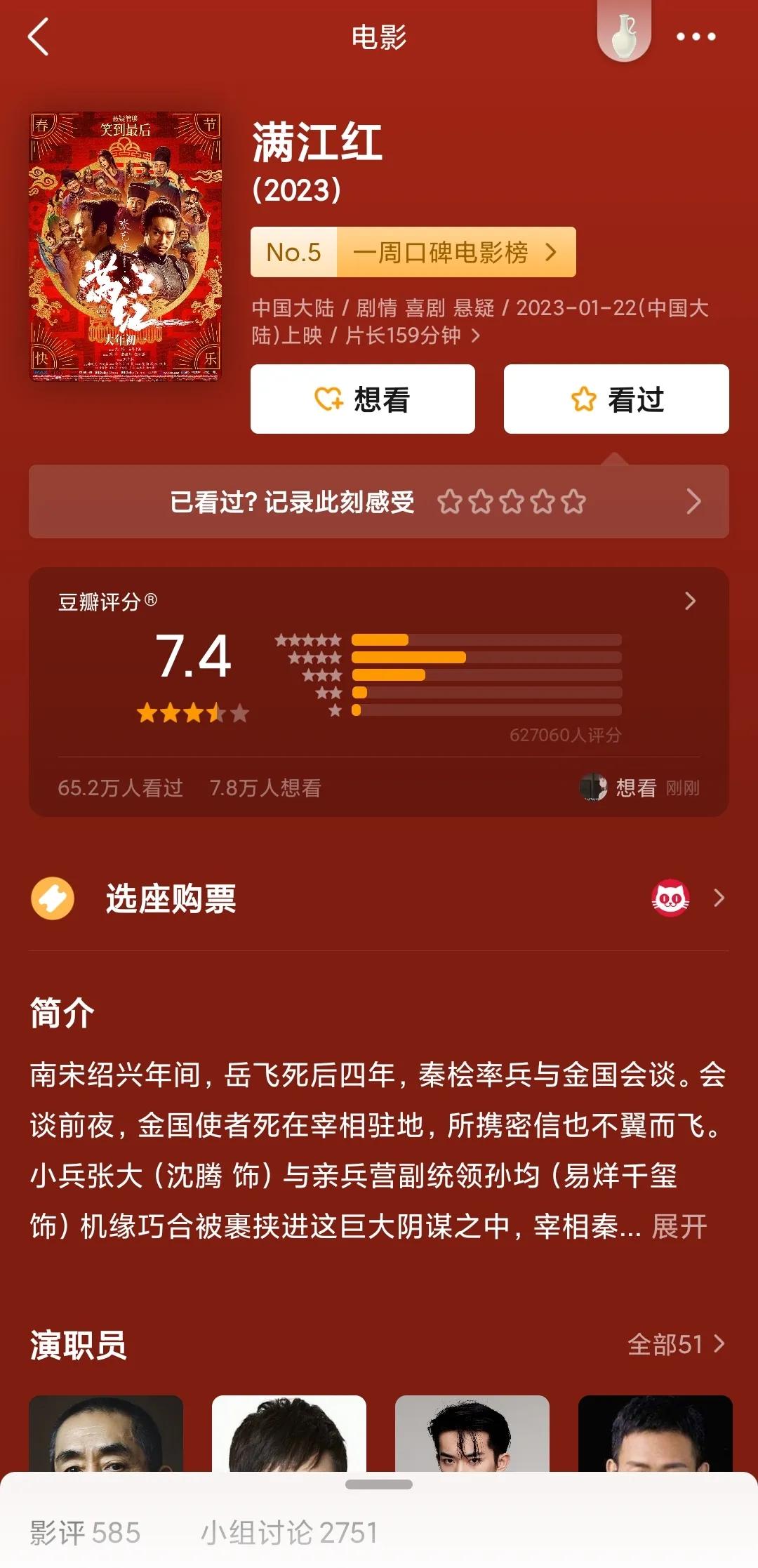Image resolution: width=758 pixels, height=1568 pixels.
Task: Open the No.5 一周口碑电影榜 ranking
Action: click(413, 252)
